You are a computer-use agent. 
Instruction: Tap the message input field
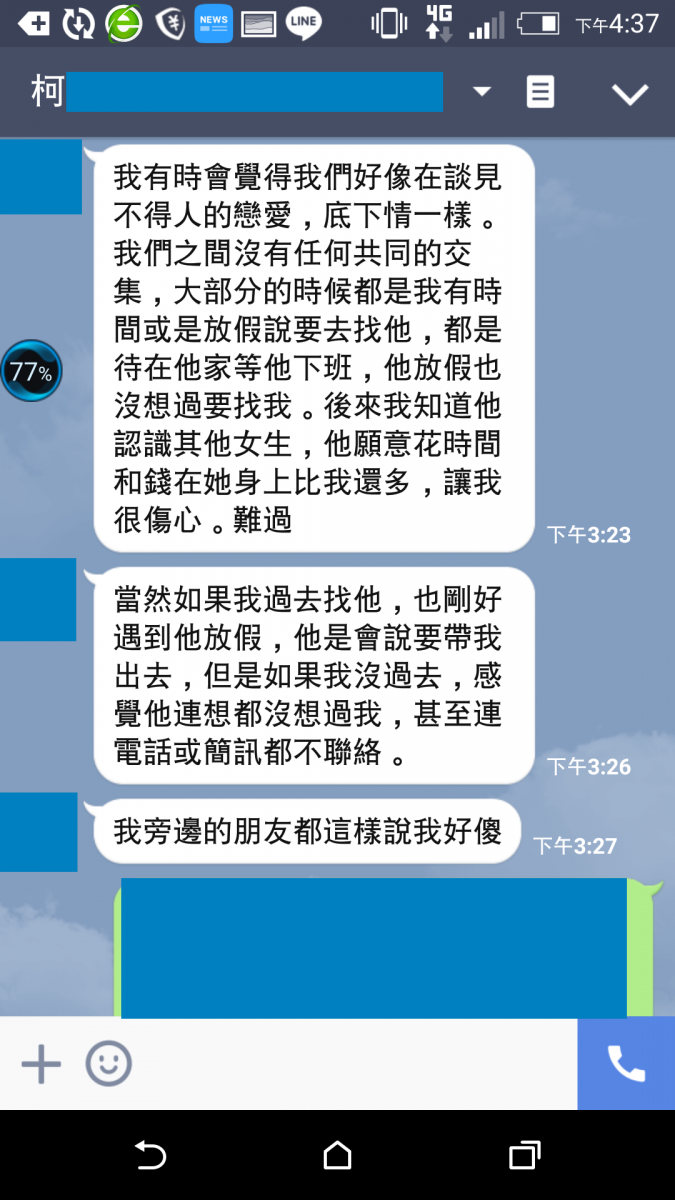pyautogui.click(x=350, y=1064)
